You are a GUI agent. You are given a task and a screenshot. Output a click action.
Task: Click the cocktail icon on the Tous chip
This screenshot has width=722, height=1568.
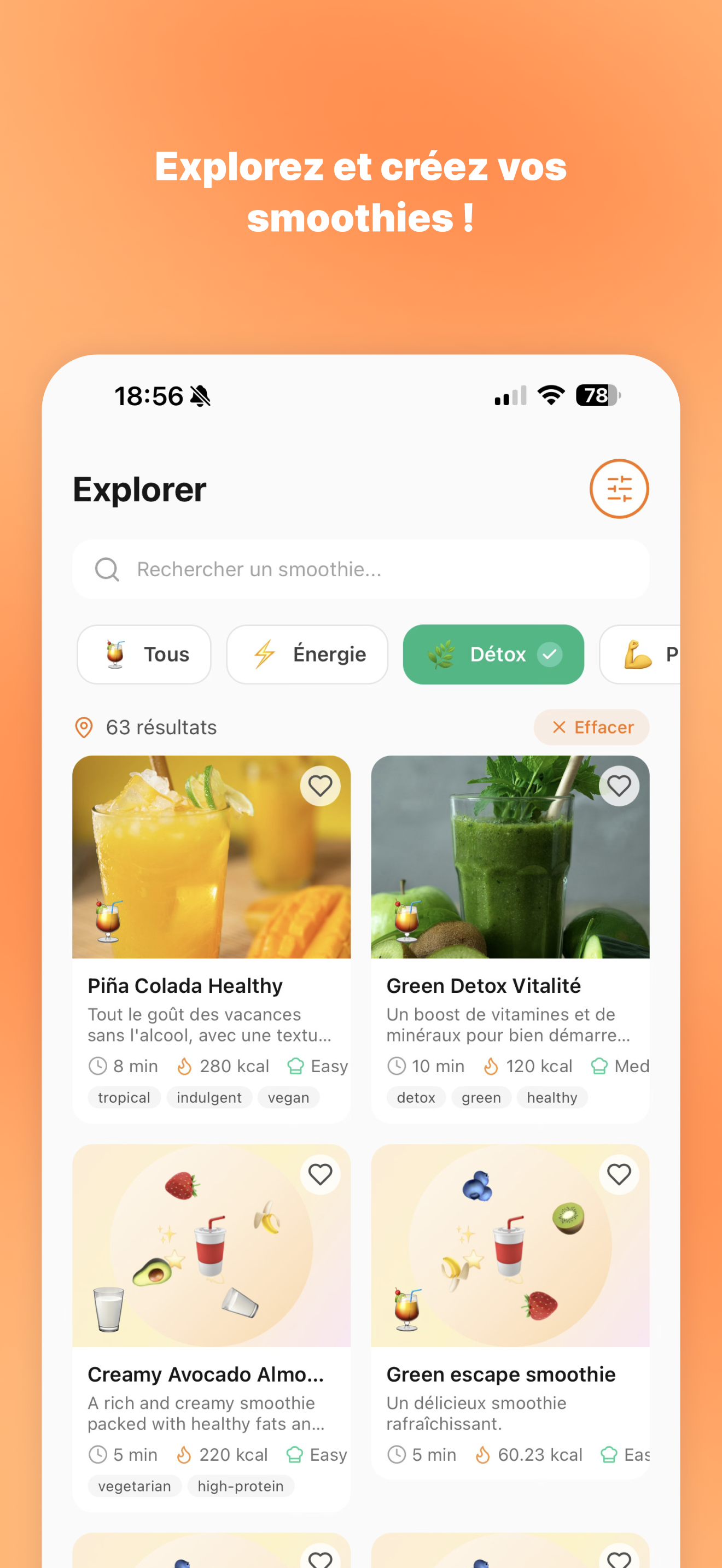(x=114, y=654)
